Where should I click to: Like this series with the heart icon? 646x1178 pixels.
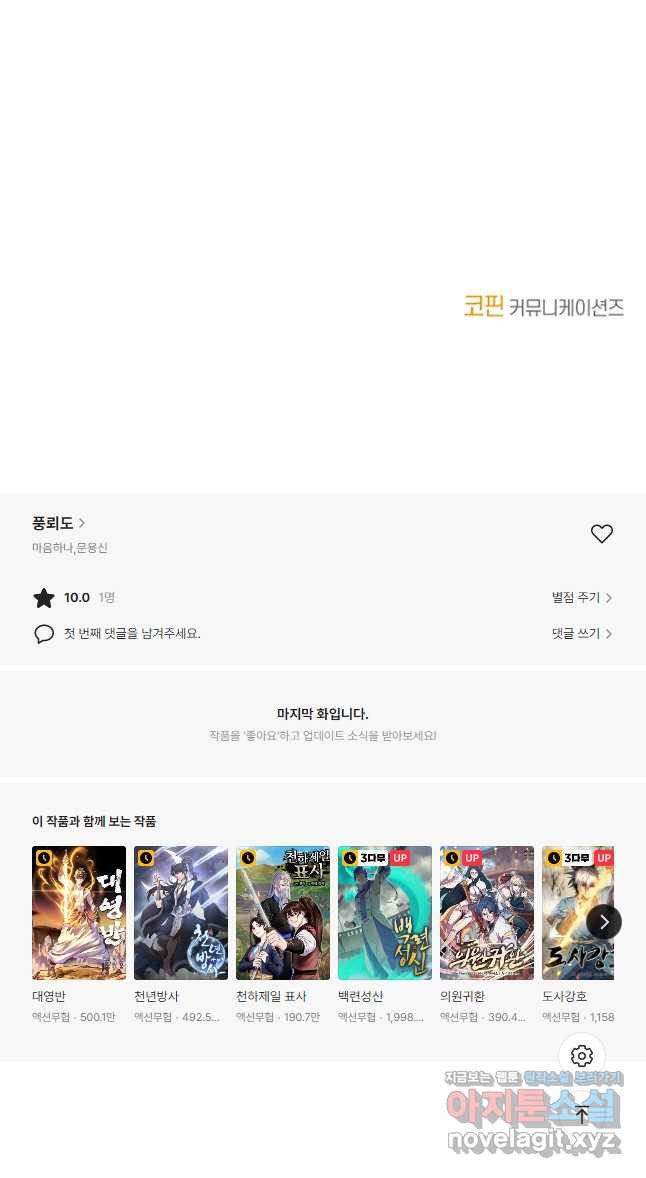click(601, 534)
